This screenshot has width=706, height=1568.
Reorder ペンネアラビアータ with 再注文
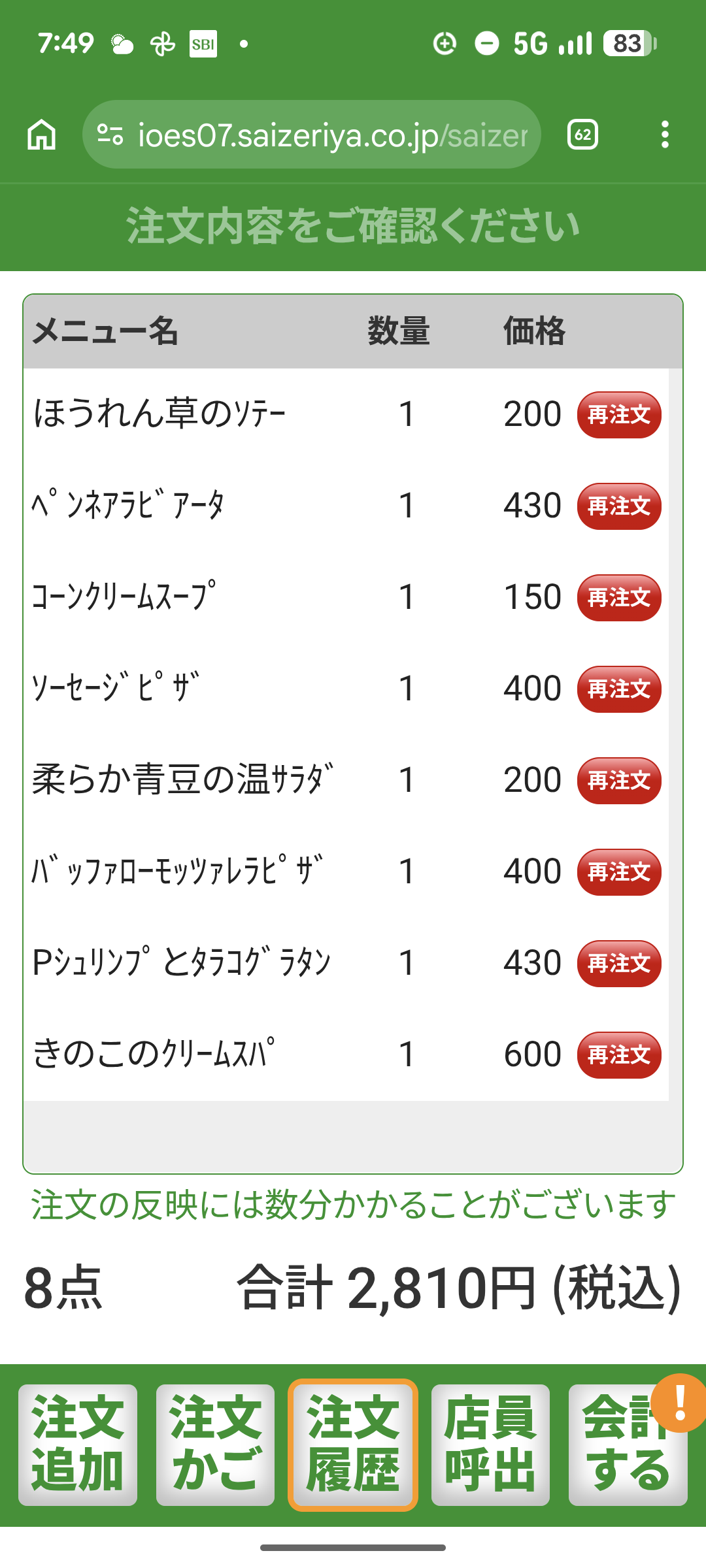[618, 506]
